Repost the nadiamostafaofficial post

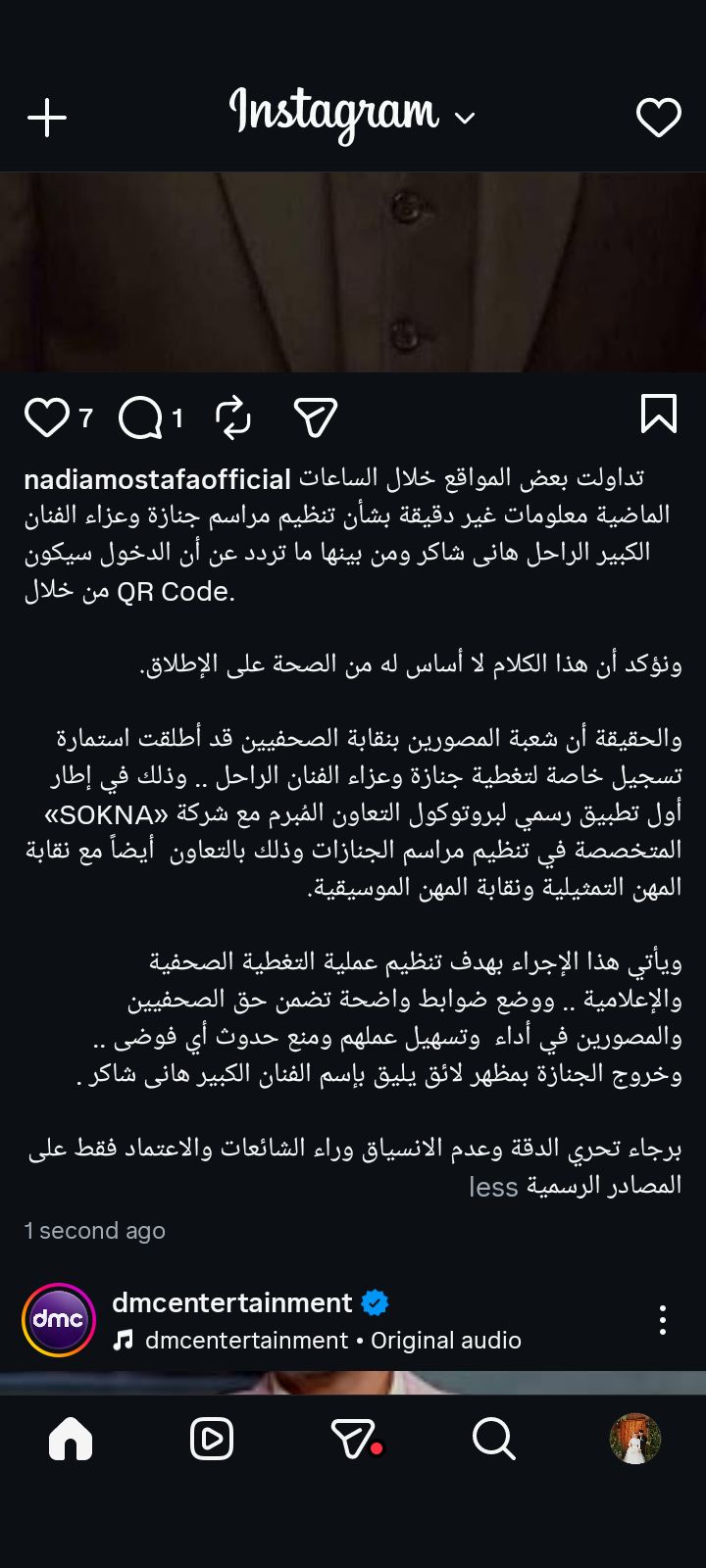233,417
